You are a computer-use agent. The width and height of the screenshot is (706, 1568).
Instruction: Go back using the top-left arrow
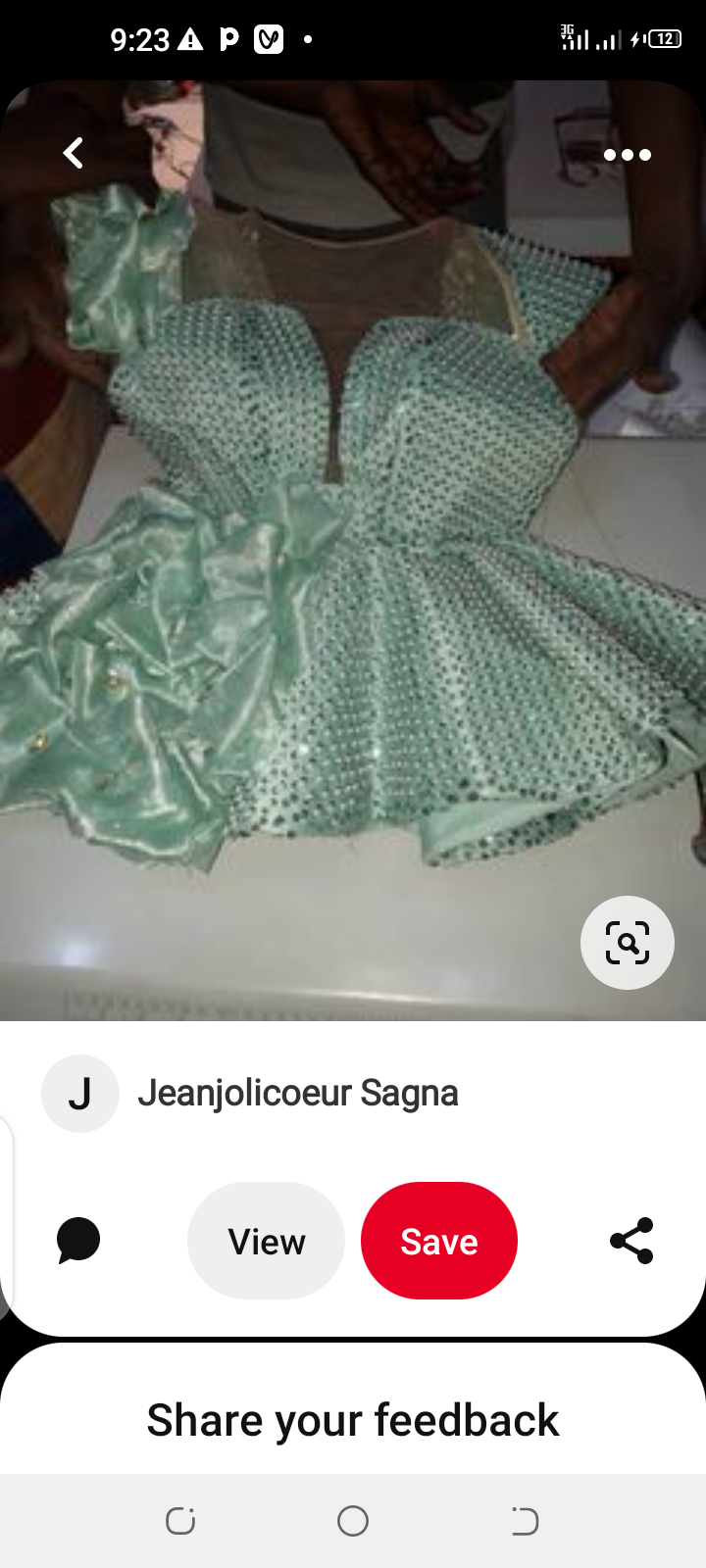tap(74, 154)
